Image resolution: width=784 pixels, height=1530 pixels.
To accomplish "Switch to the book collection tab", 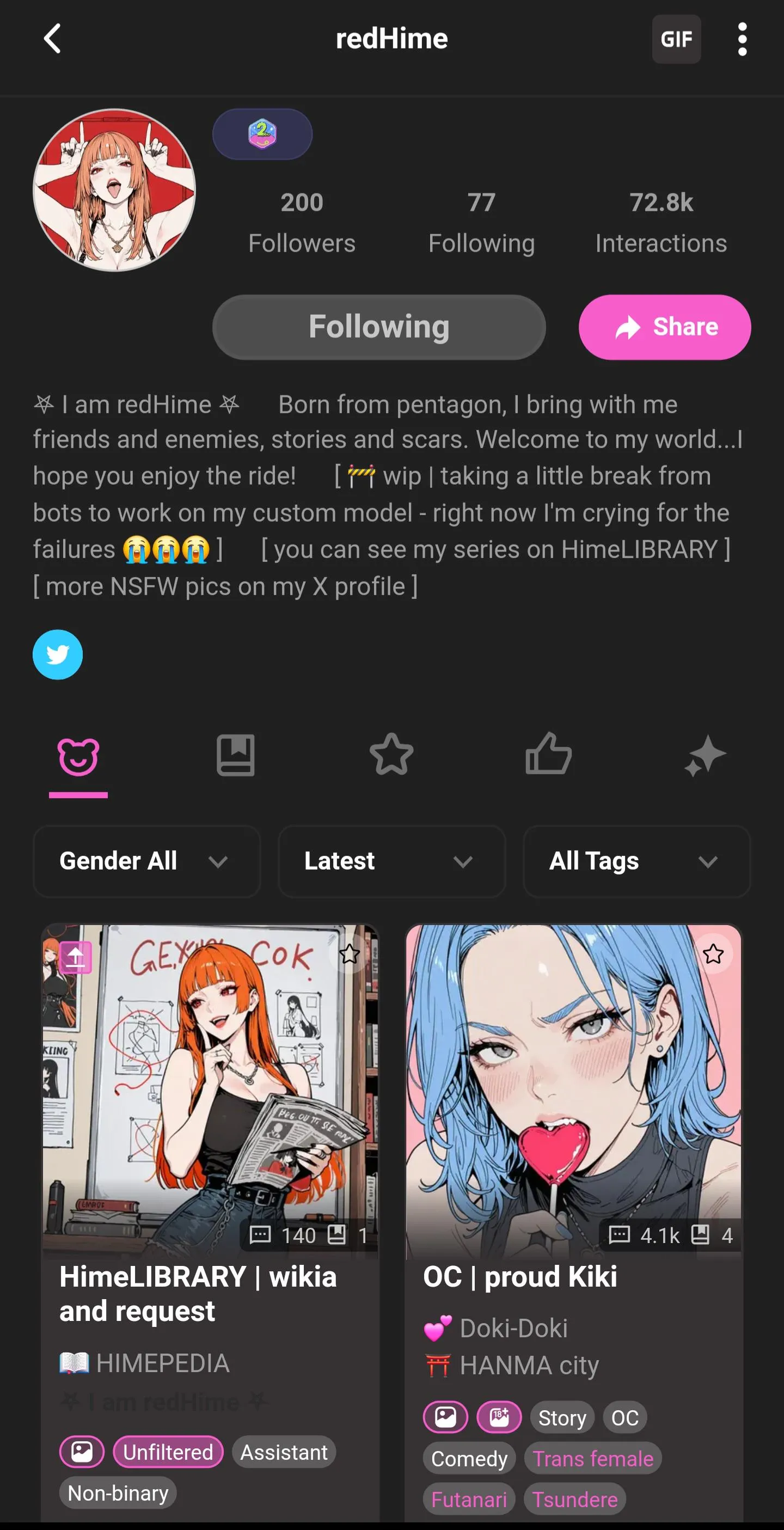I will pyautogui.click(x=235, y=755).
